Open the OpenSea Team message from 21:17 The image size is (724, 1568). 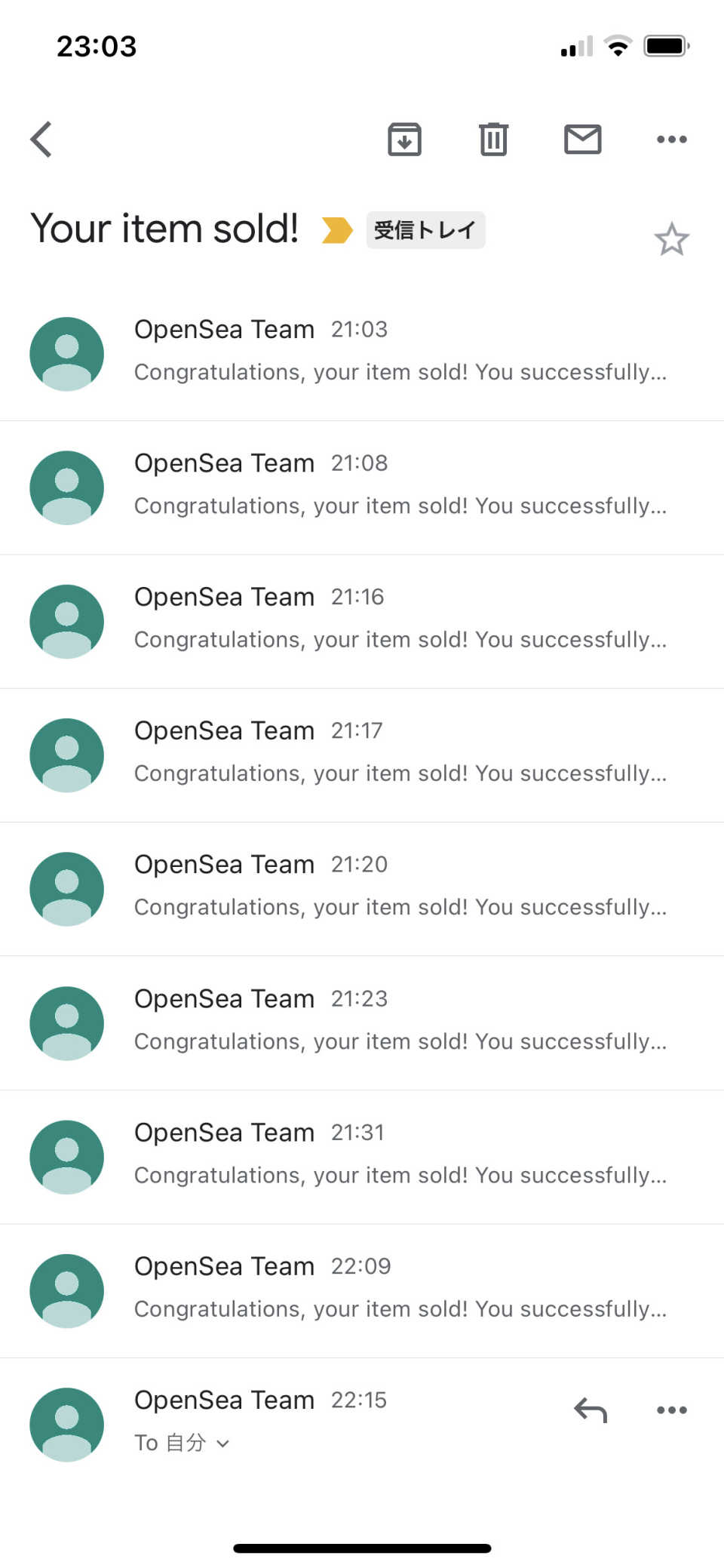362,755
